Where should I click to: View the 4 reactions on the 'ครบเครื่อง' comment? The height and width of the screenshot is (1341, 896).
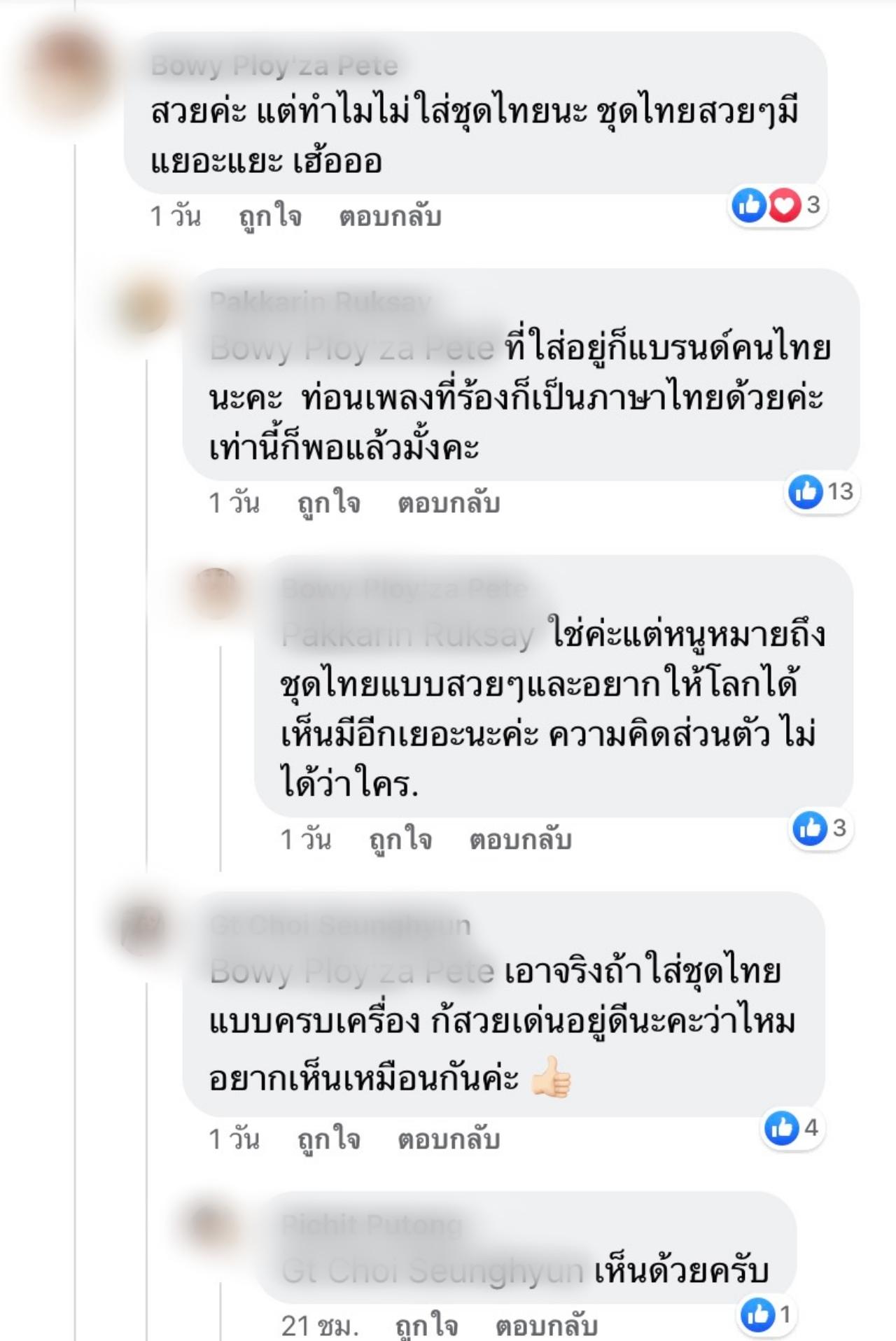(792, 1128)
